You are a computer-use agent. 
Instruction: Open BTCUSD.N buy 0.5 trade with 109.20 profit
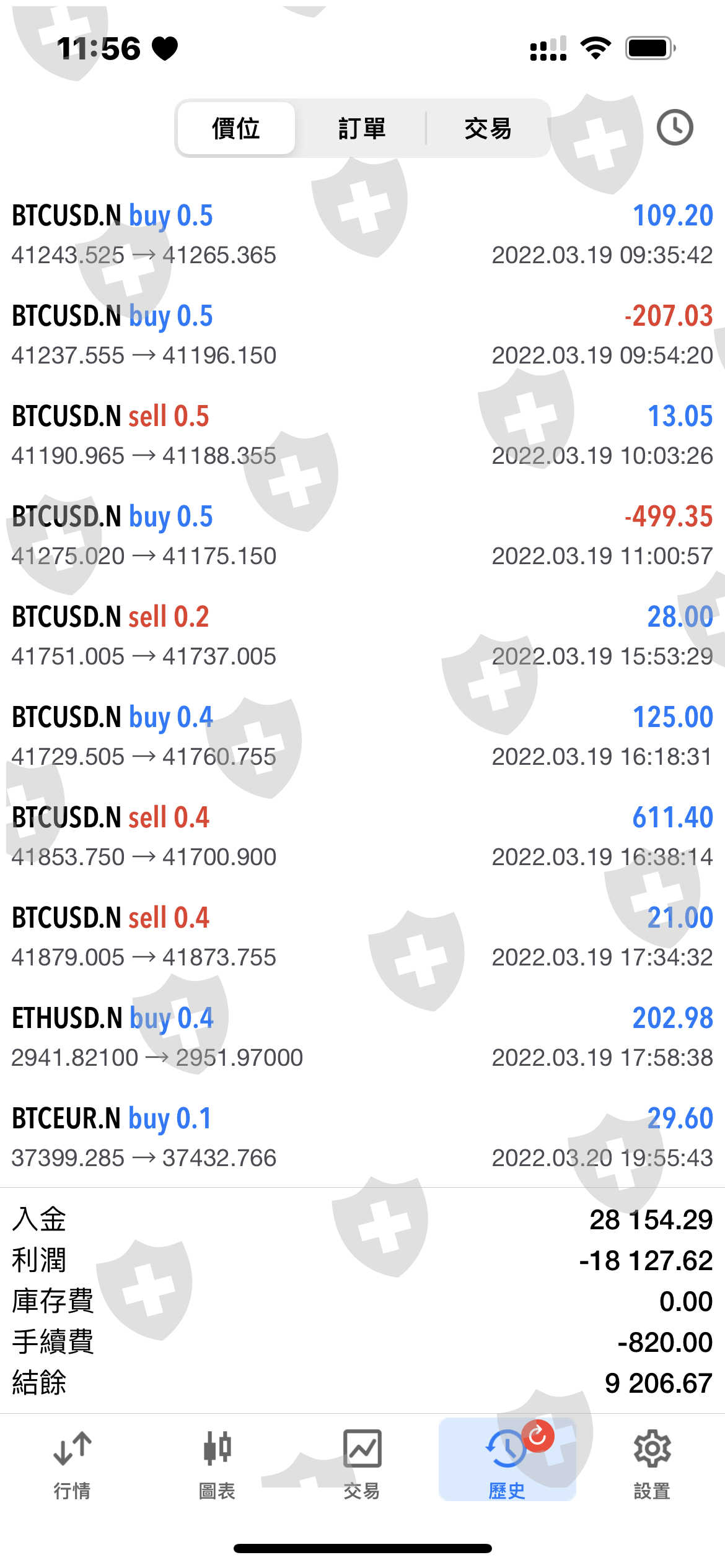tap(362, 235)
